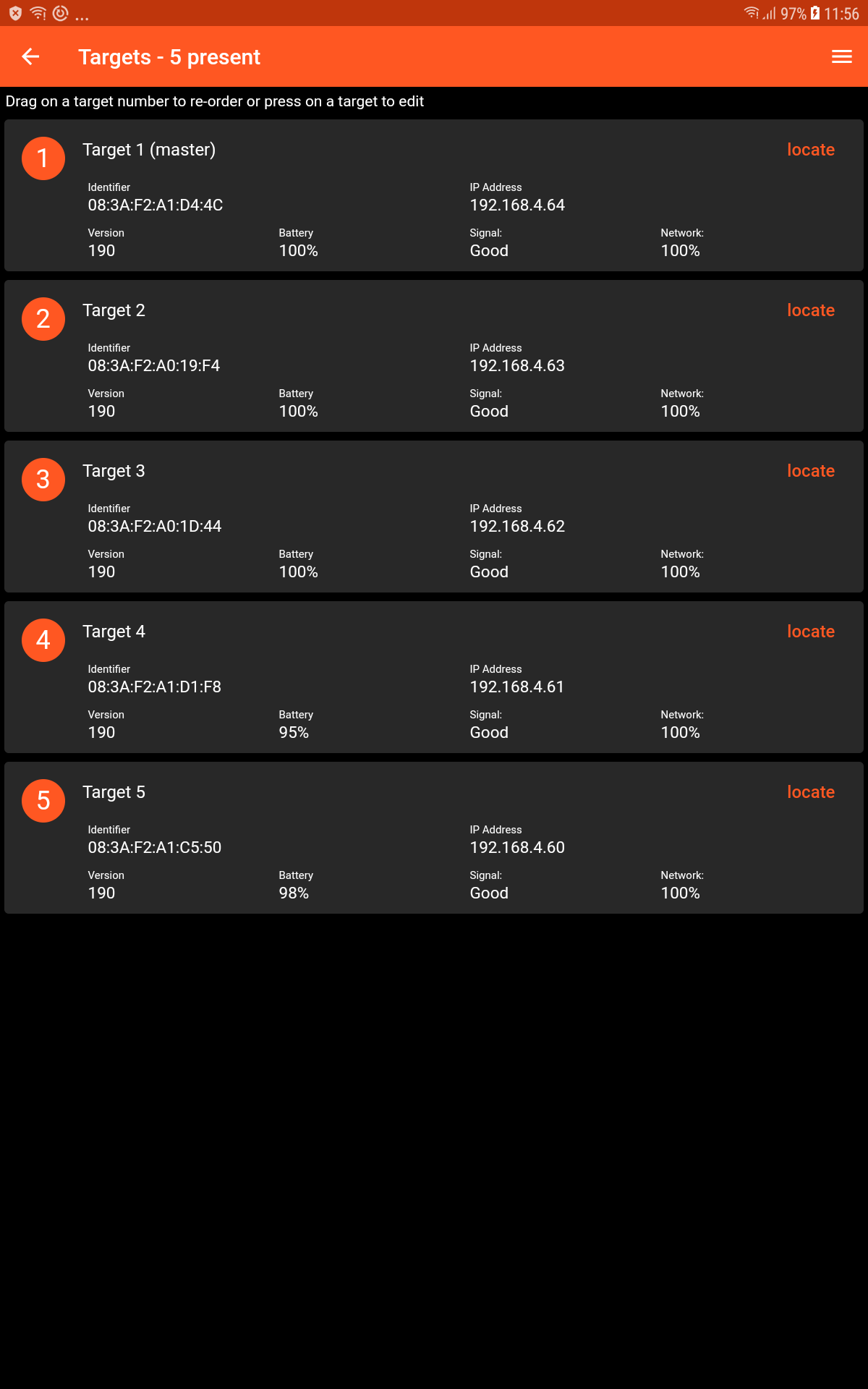Tap the number circle for Target 4
This screenshot has width=868, height=1389.
(43, 640)
